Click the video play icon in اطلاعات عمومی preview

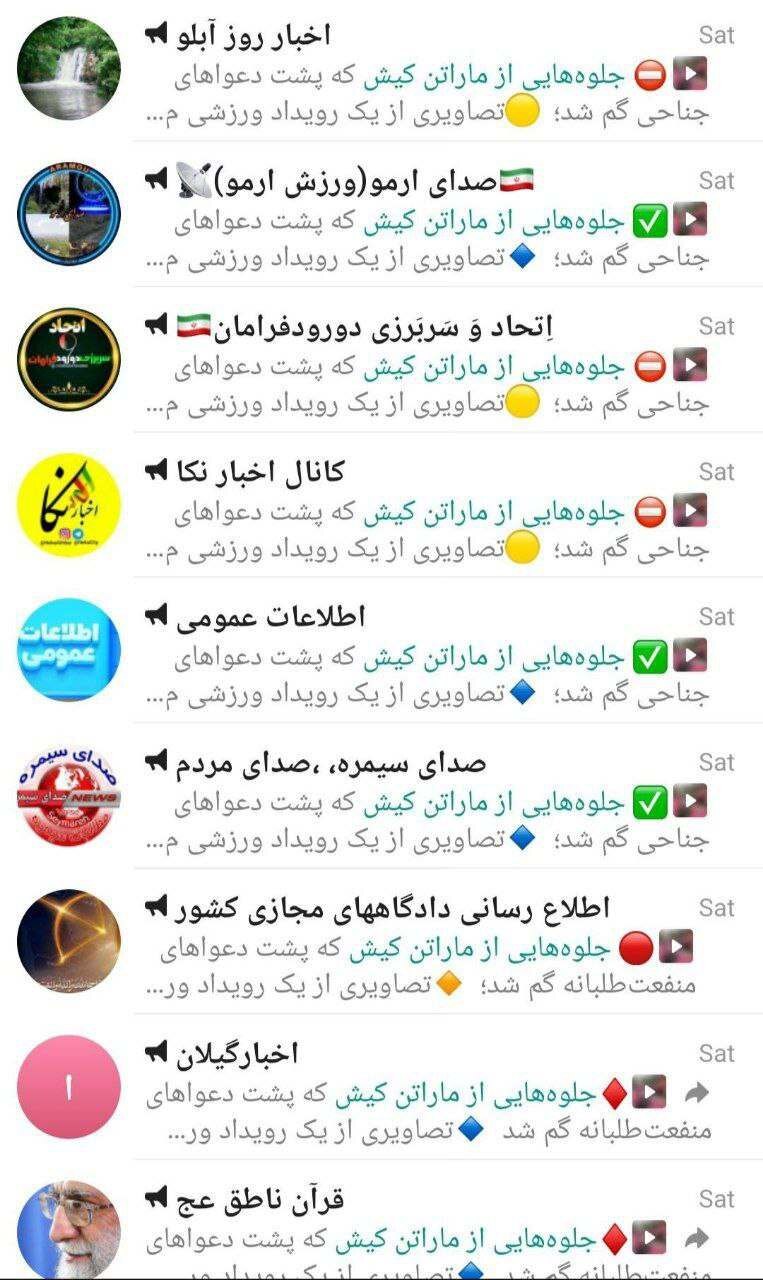(689, 655)
